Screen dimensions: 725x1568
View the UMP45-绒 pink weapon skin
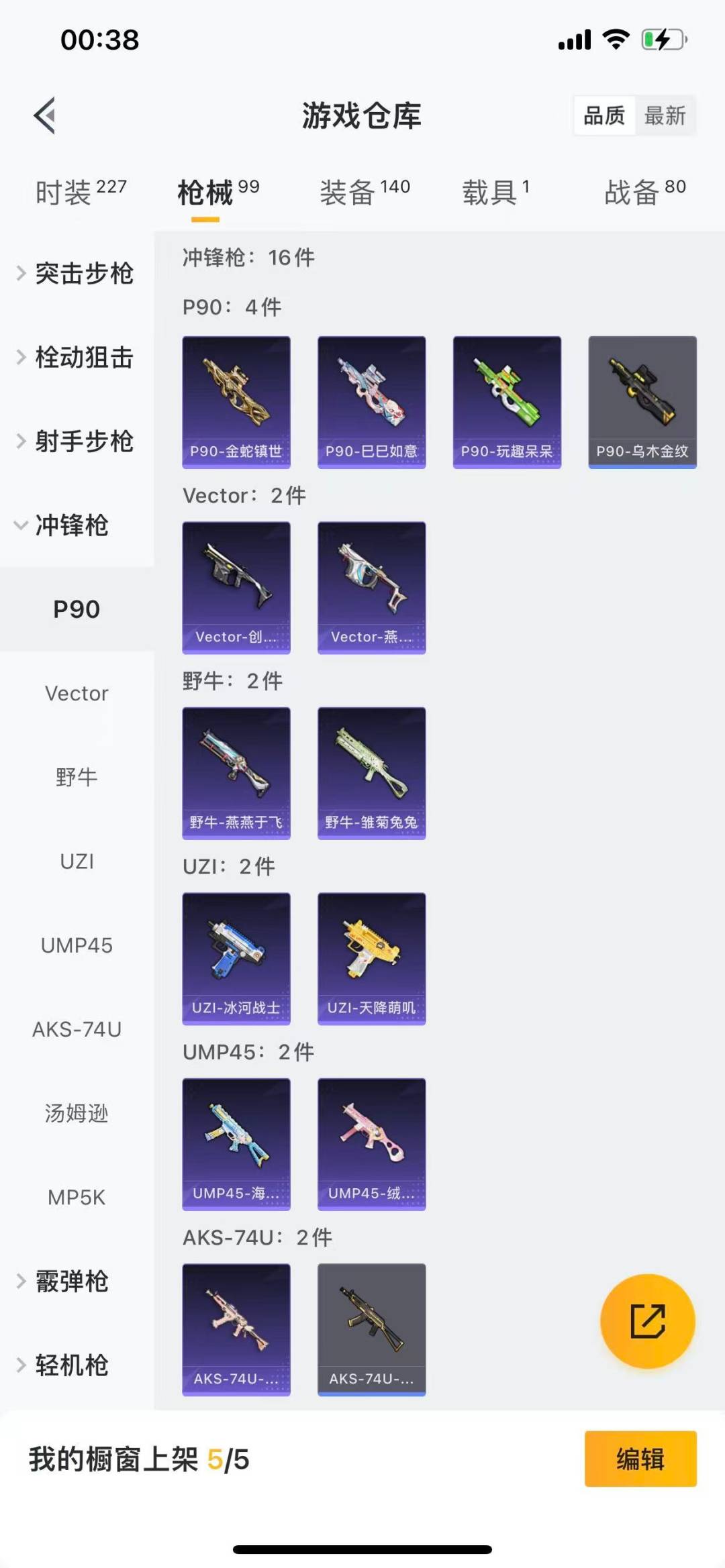[x=371, y=1145]
